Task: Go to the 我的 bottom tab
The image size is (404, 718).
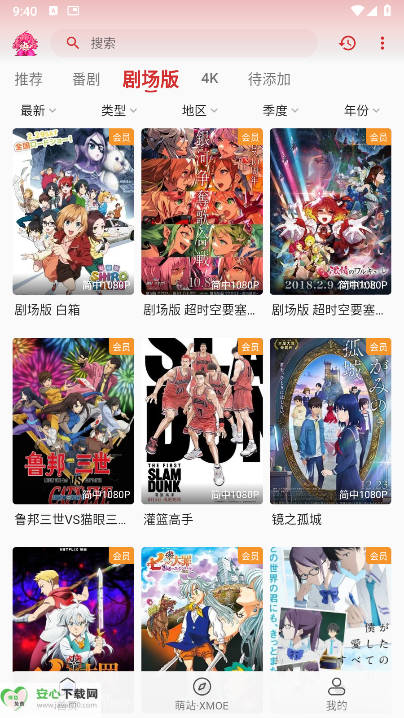Action: 337,694
